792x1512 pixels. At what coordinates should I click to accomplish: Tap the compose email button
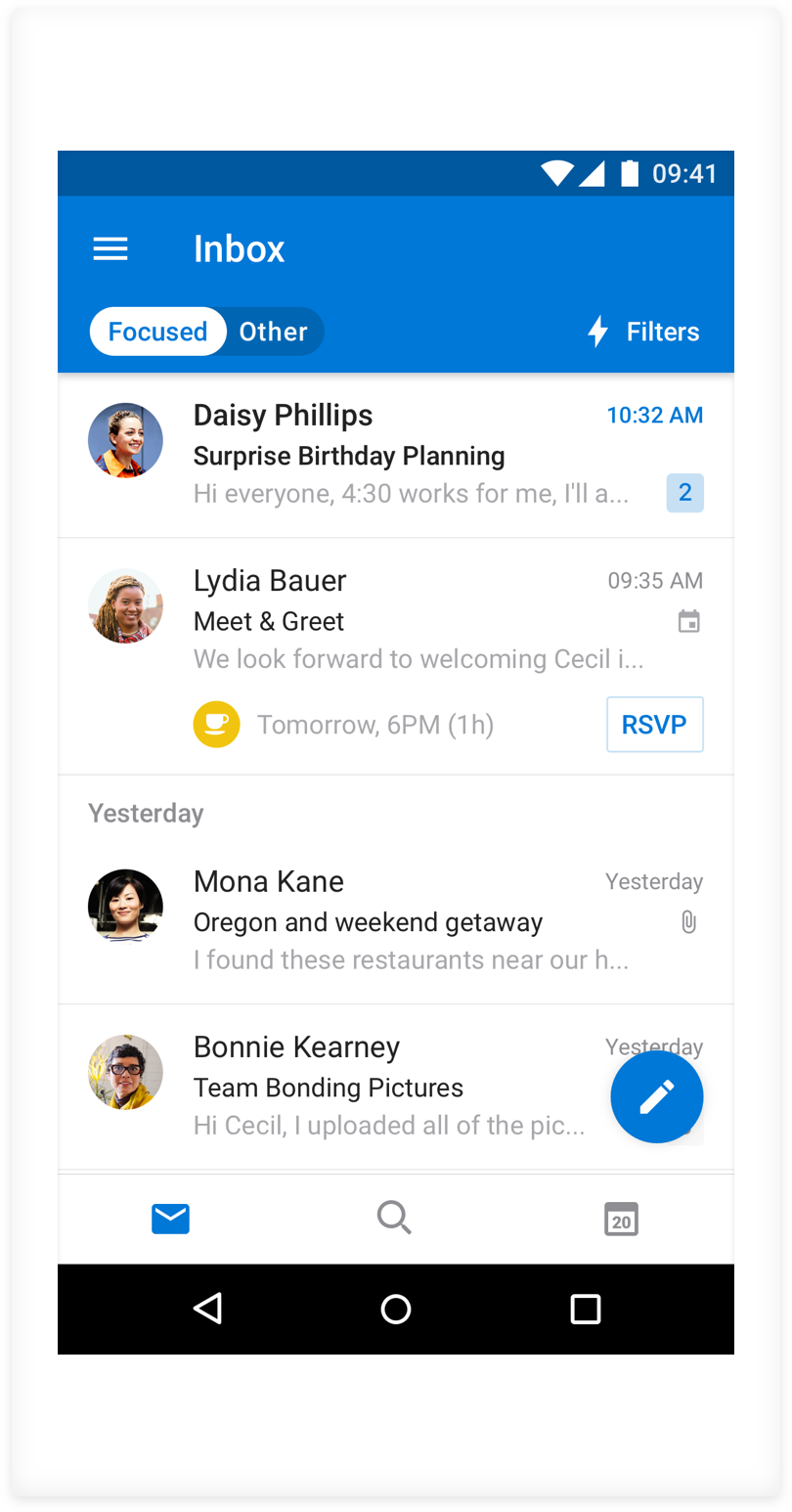pyautogui.click(x=656, y=1096)
